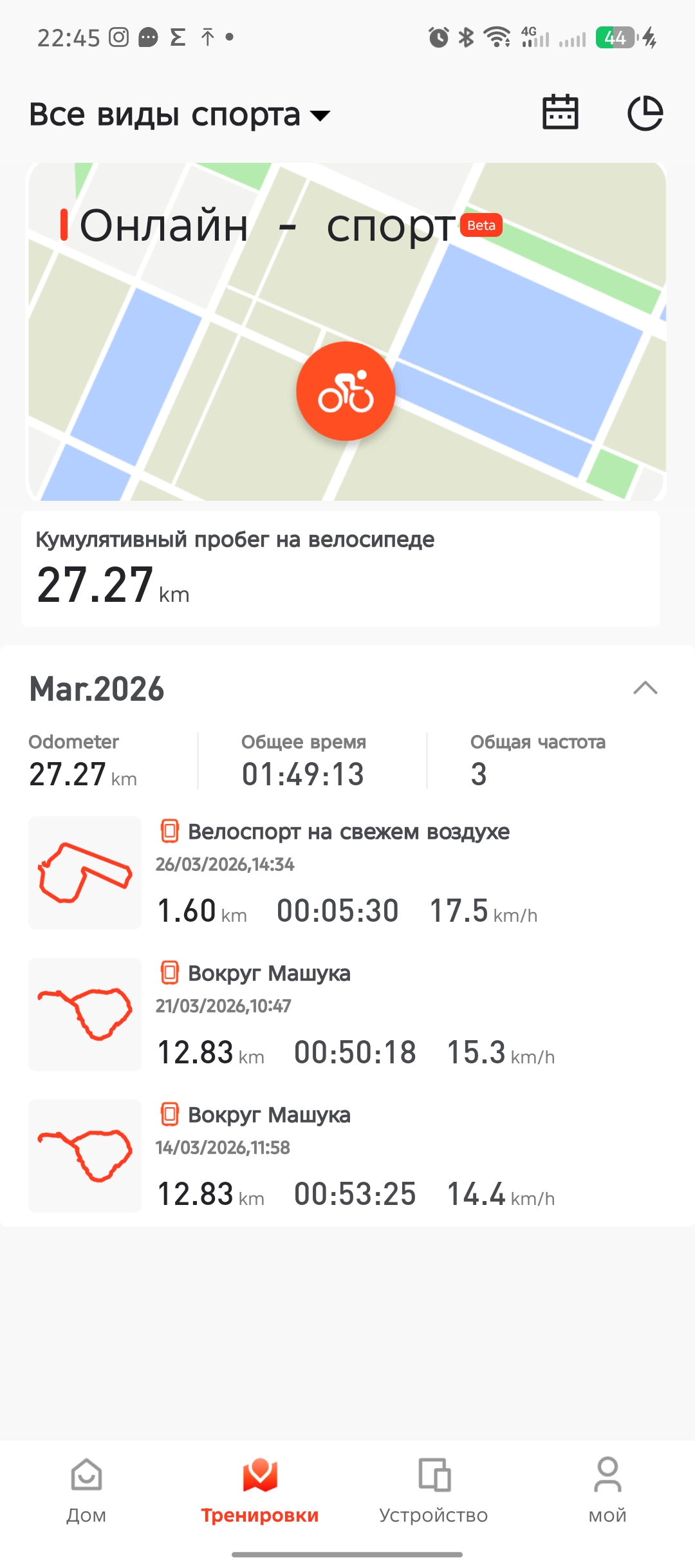Collapse the Mar.2026 section
Image resolution: width=695 pixels, height=1568 pixels.
[x=645, y=688]
